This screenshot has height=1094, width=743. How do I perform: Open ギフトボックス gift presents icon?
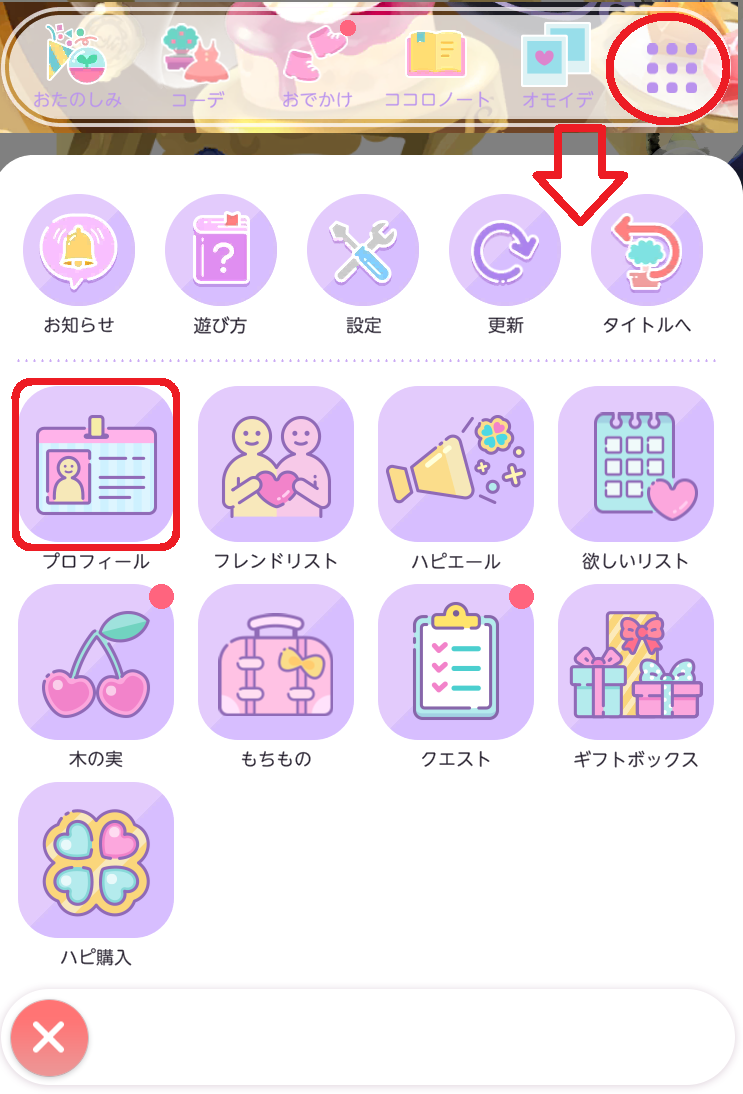635,662
